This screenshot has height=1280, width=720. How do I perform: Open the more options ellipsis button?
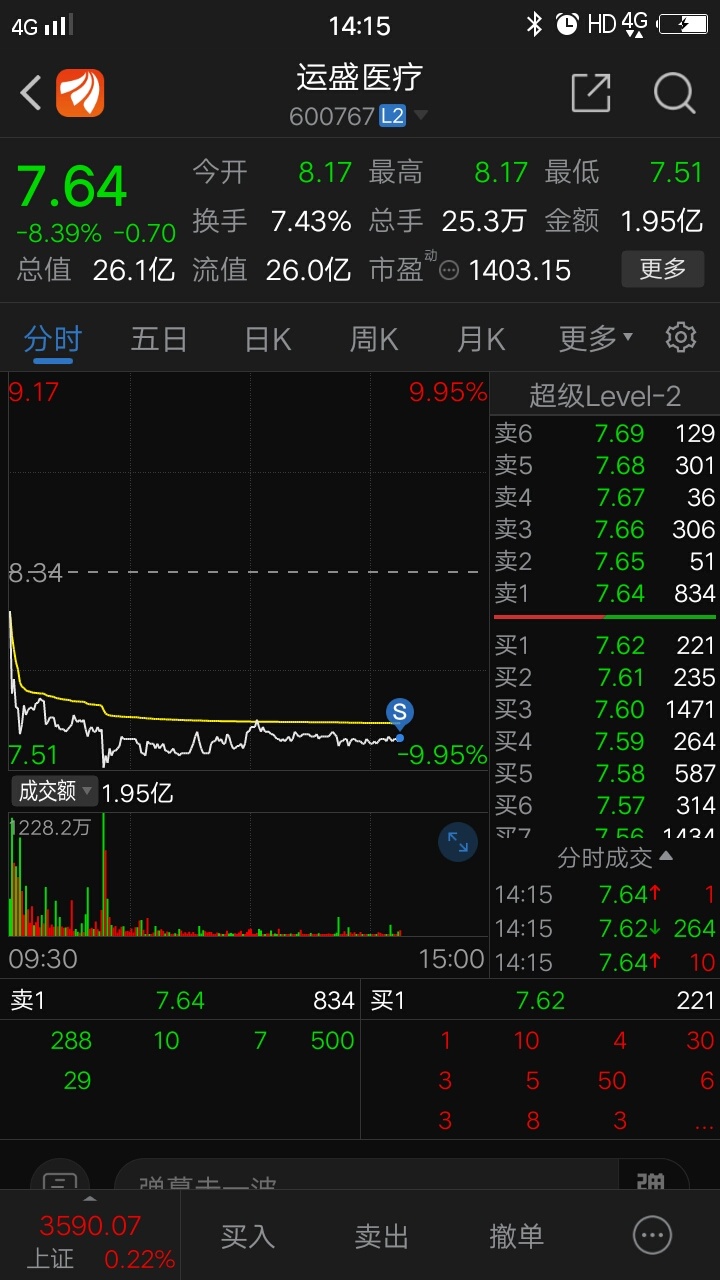click(x=653, y=1235)
